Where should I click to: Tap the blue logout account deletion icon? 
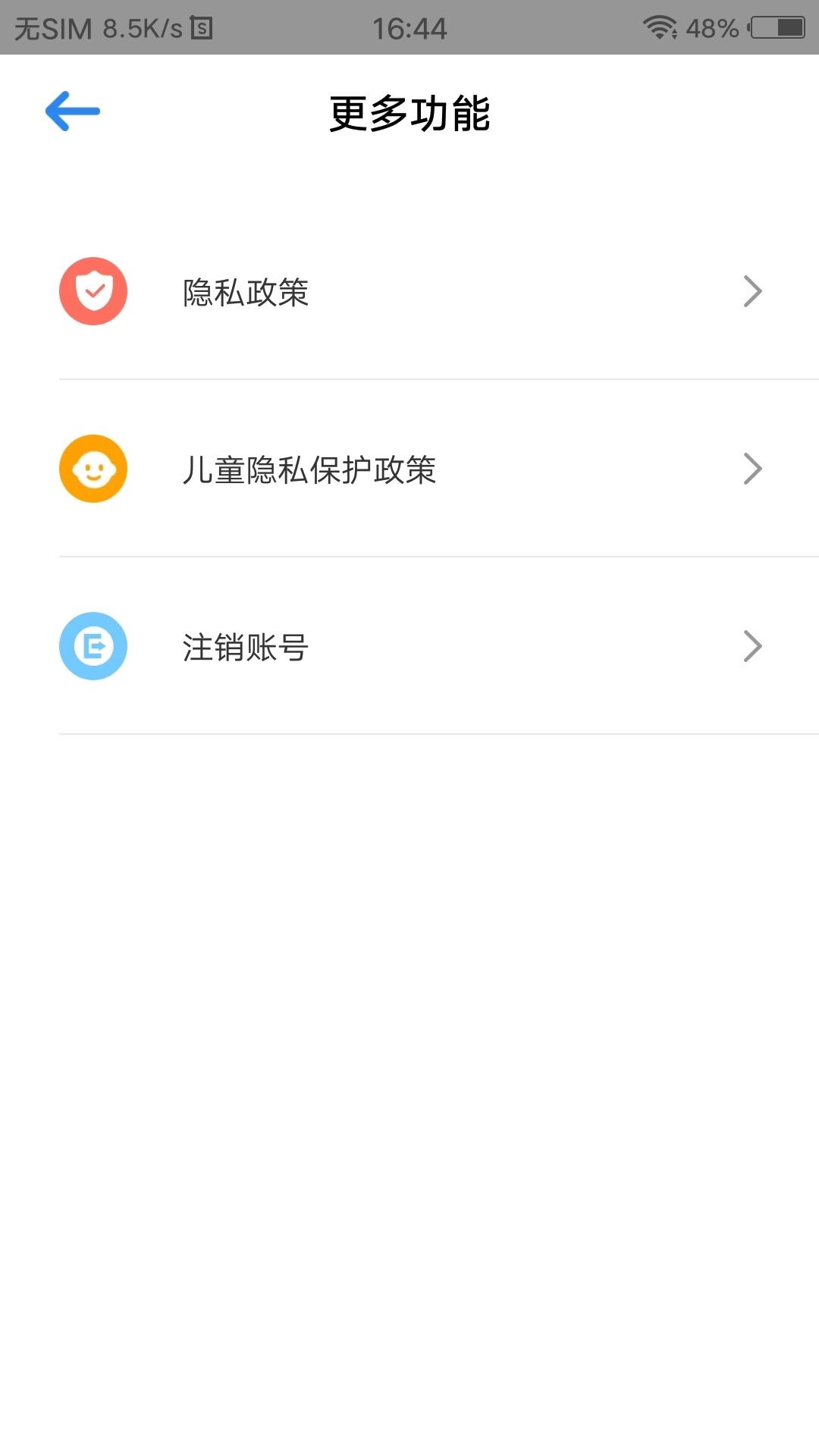click(93, 646)
